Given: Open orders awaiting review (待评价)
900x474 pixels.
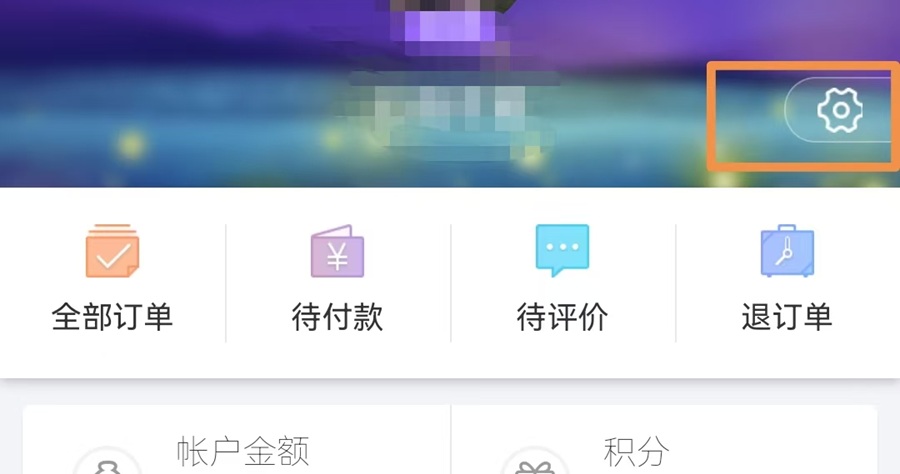Looking at the screenshot, I should (x=562, y=279).
